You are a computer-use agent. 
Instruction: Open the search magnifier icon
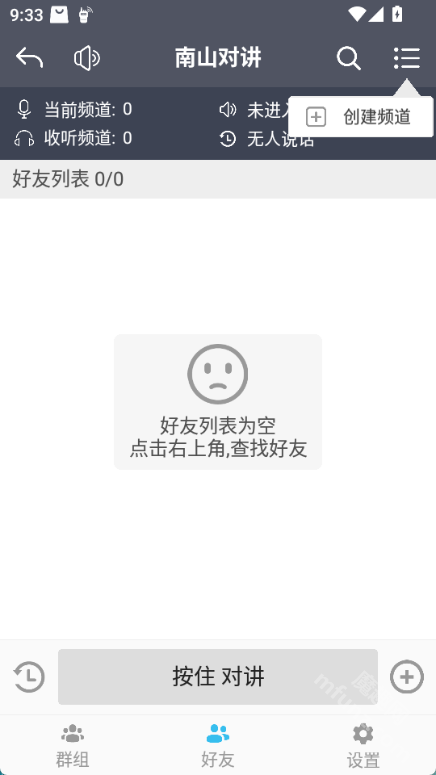pos(349,58)
